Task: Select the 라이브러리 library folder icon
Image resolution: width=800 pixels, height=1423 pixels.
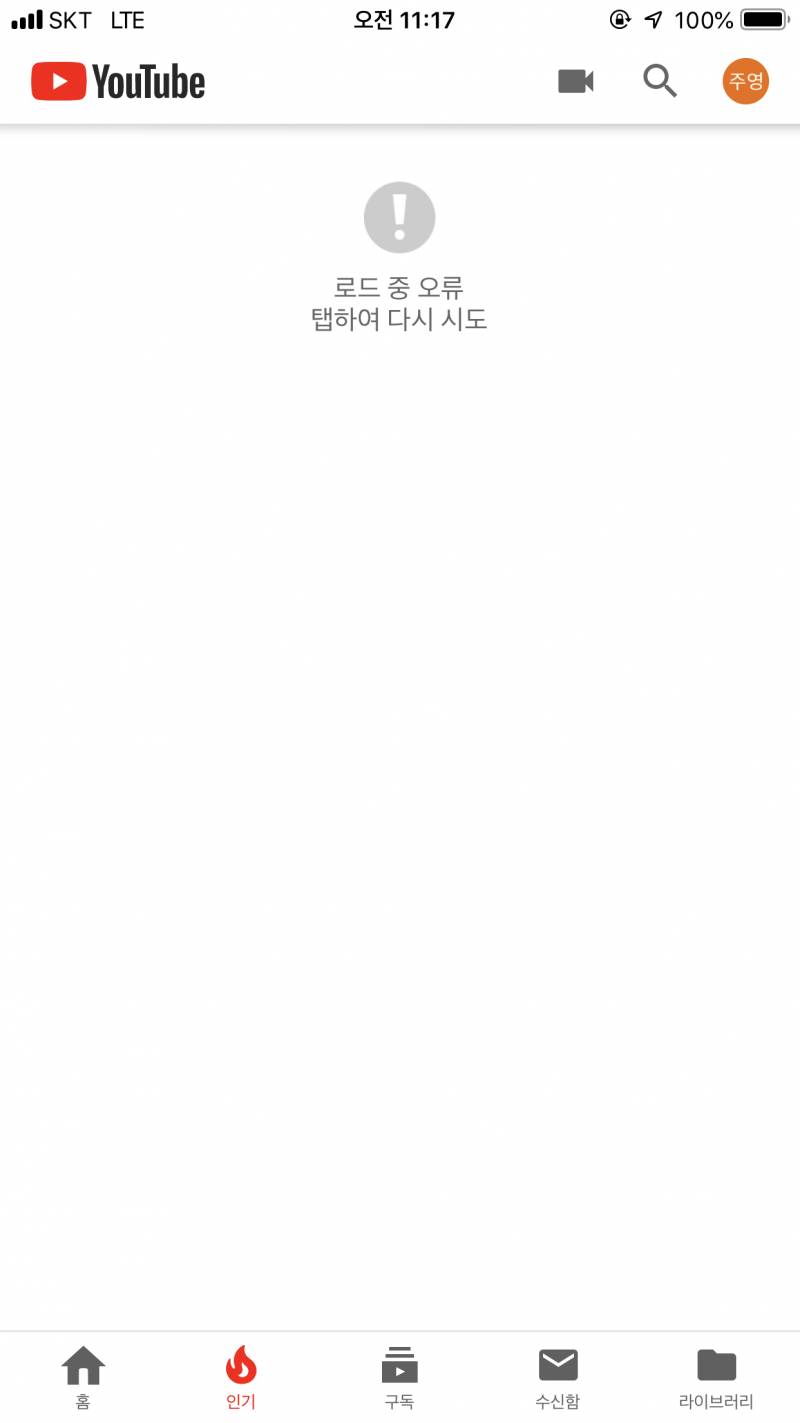Action: pos(716,1363)
